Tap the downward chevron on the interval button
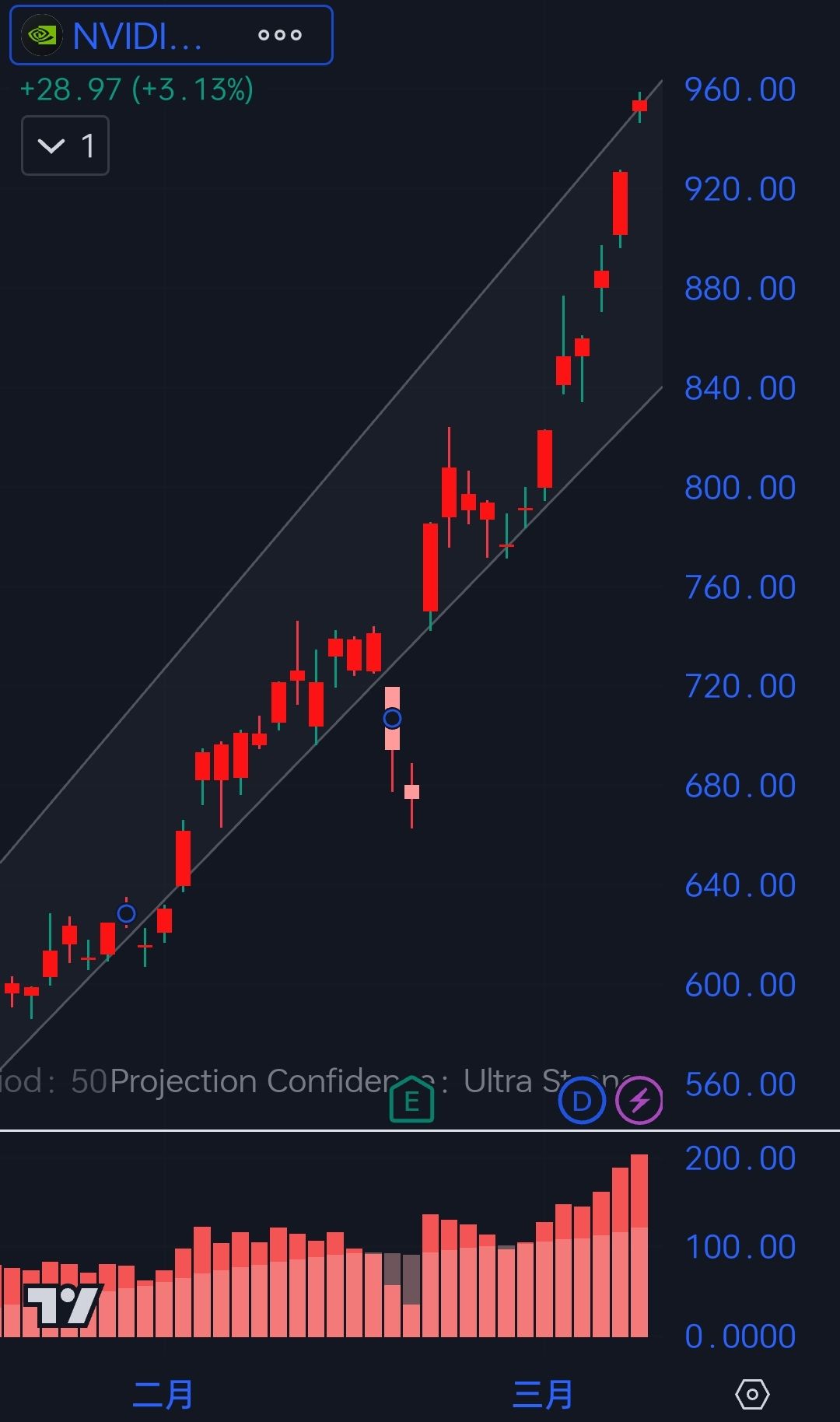 point(51,145)
